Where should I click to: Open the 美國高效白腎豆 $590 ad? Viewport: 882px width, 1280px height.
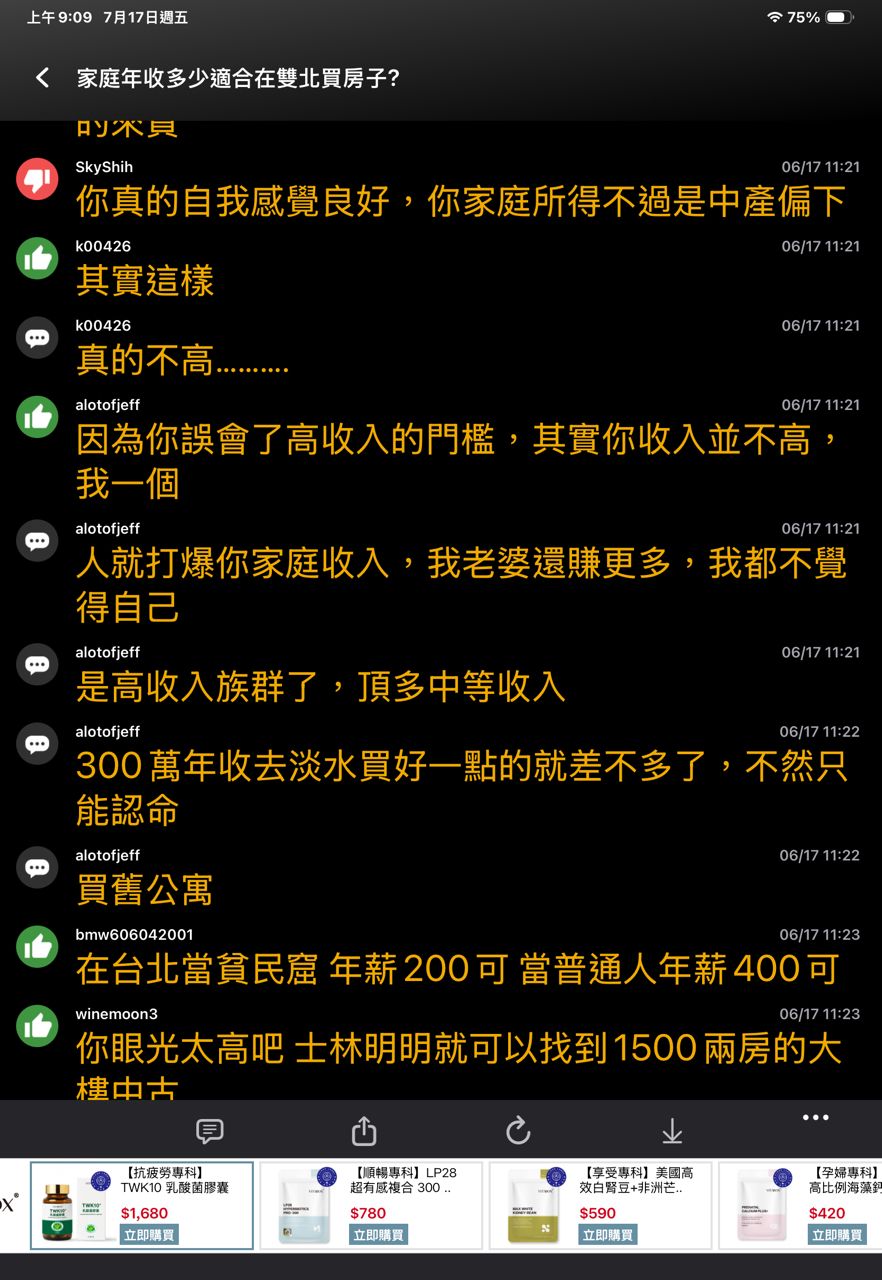click(600, 1205)
